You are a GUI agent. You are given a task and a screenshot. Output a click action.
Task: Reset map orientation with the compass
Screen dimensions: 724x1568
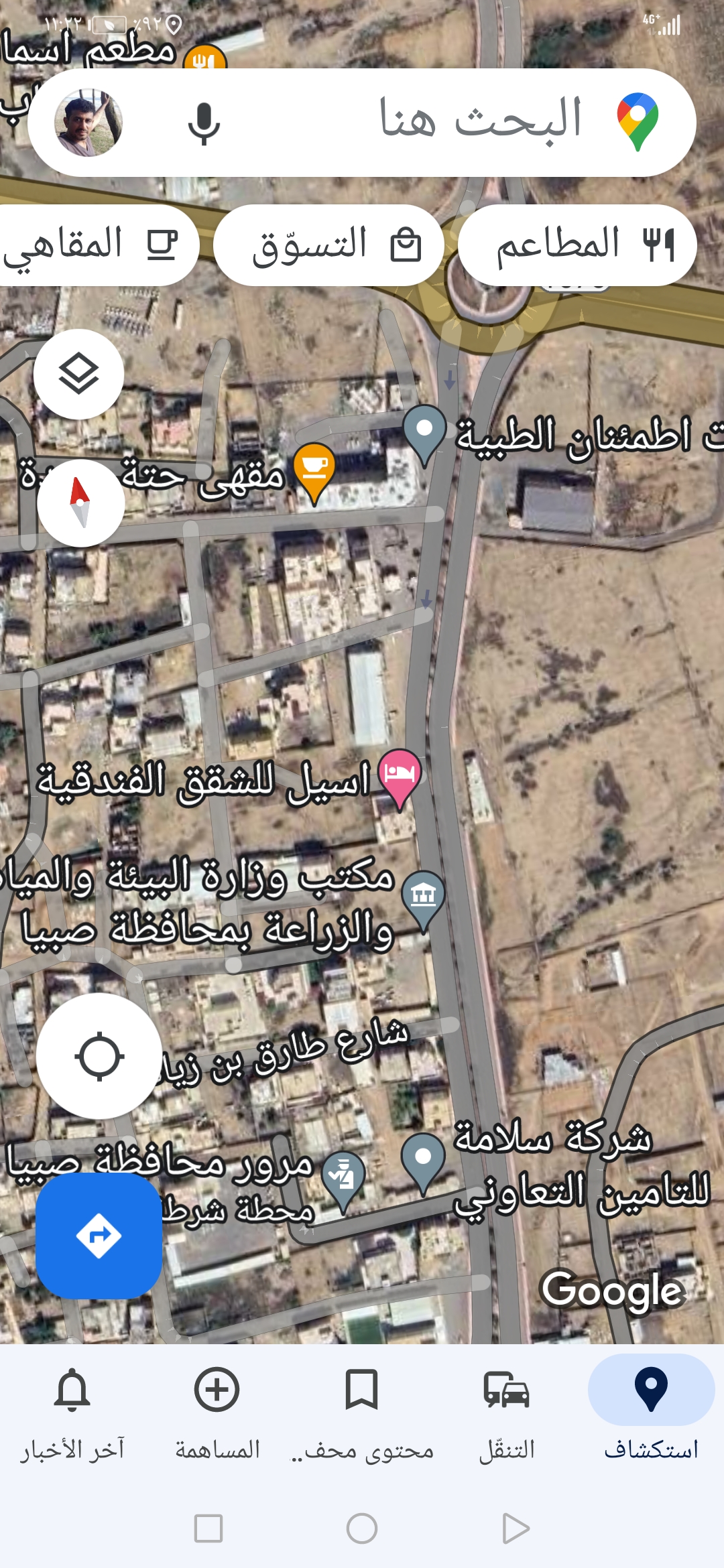pyautogui.click(x=81, y=503)
